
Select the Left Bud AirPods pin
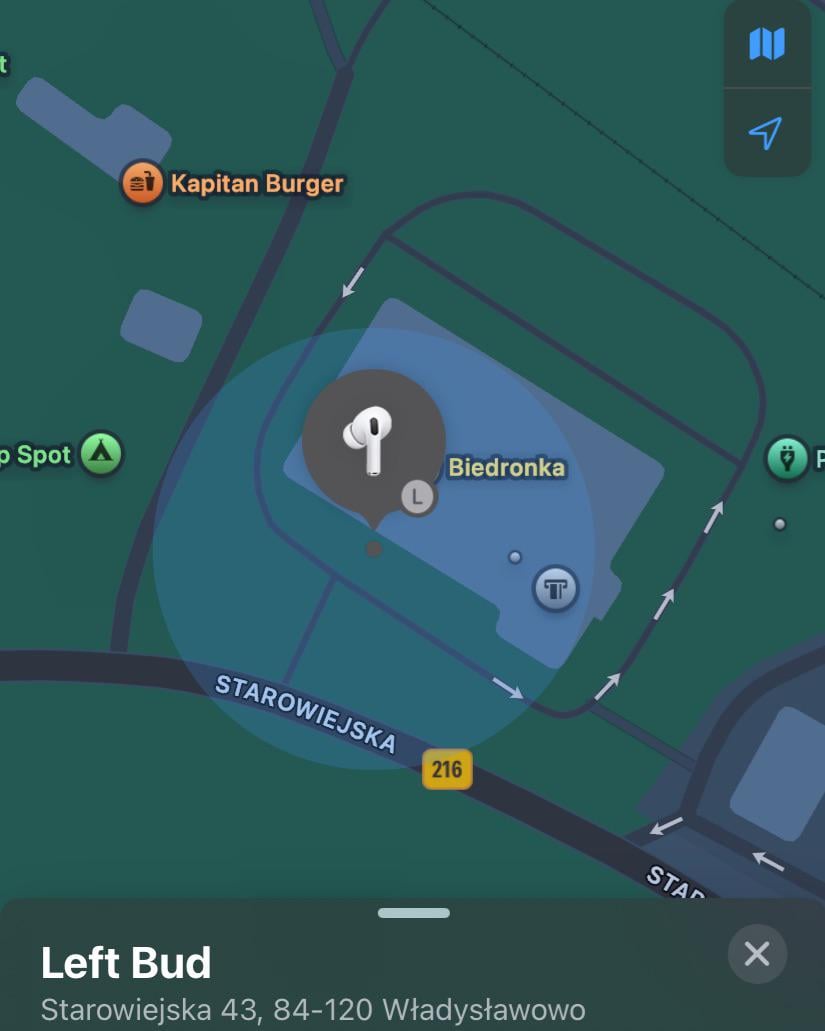pos(374,440)
